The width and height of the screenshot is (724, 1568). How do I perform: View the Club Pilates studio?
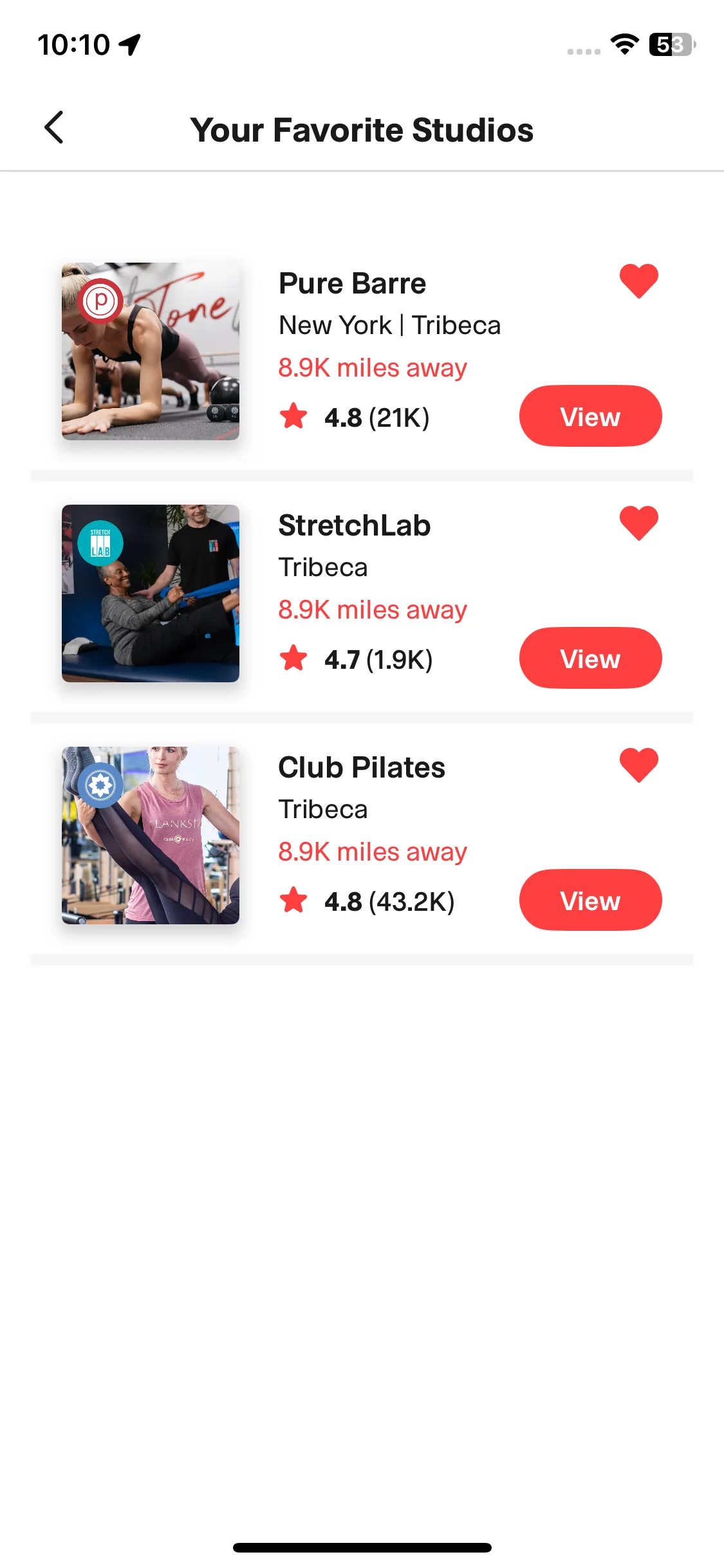[590, 901]
